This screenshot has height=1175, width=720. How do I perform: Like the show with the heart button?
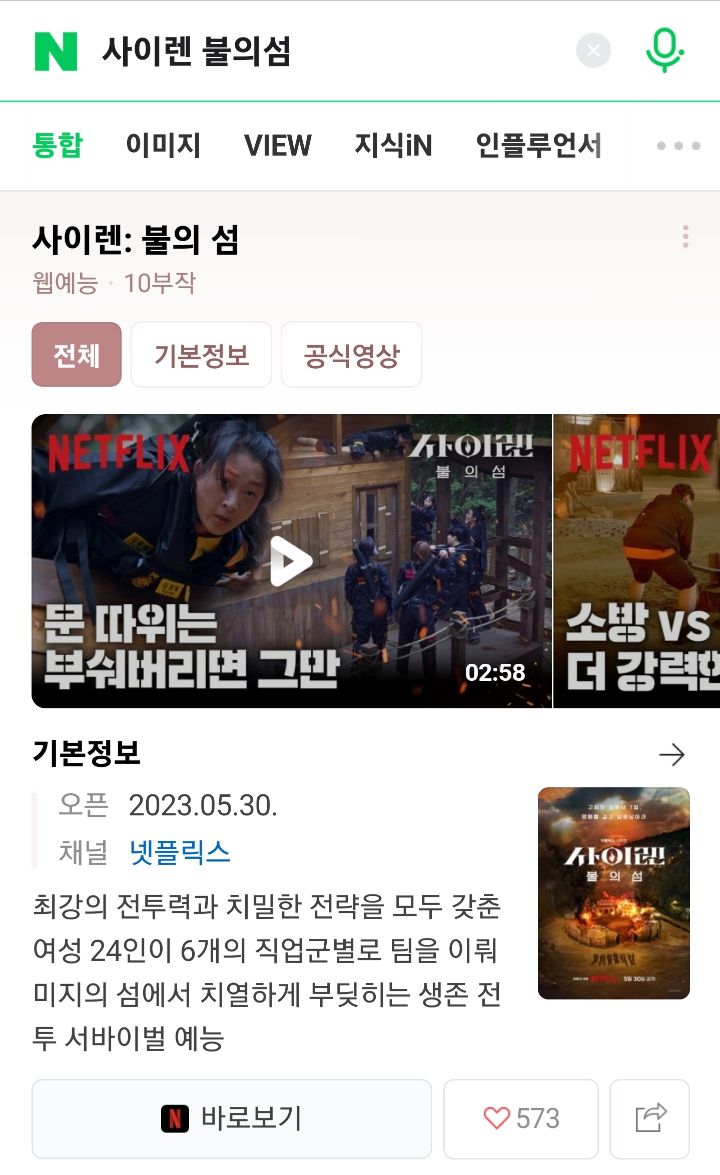pos(521,1119)
